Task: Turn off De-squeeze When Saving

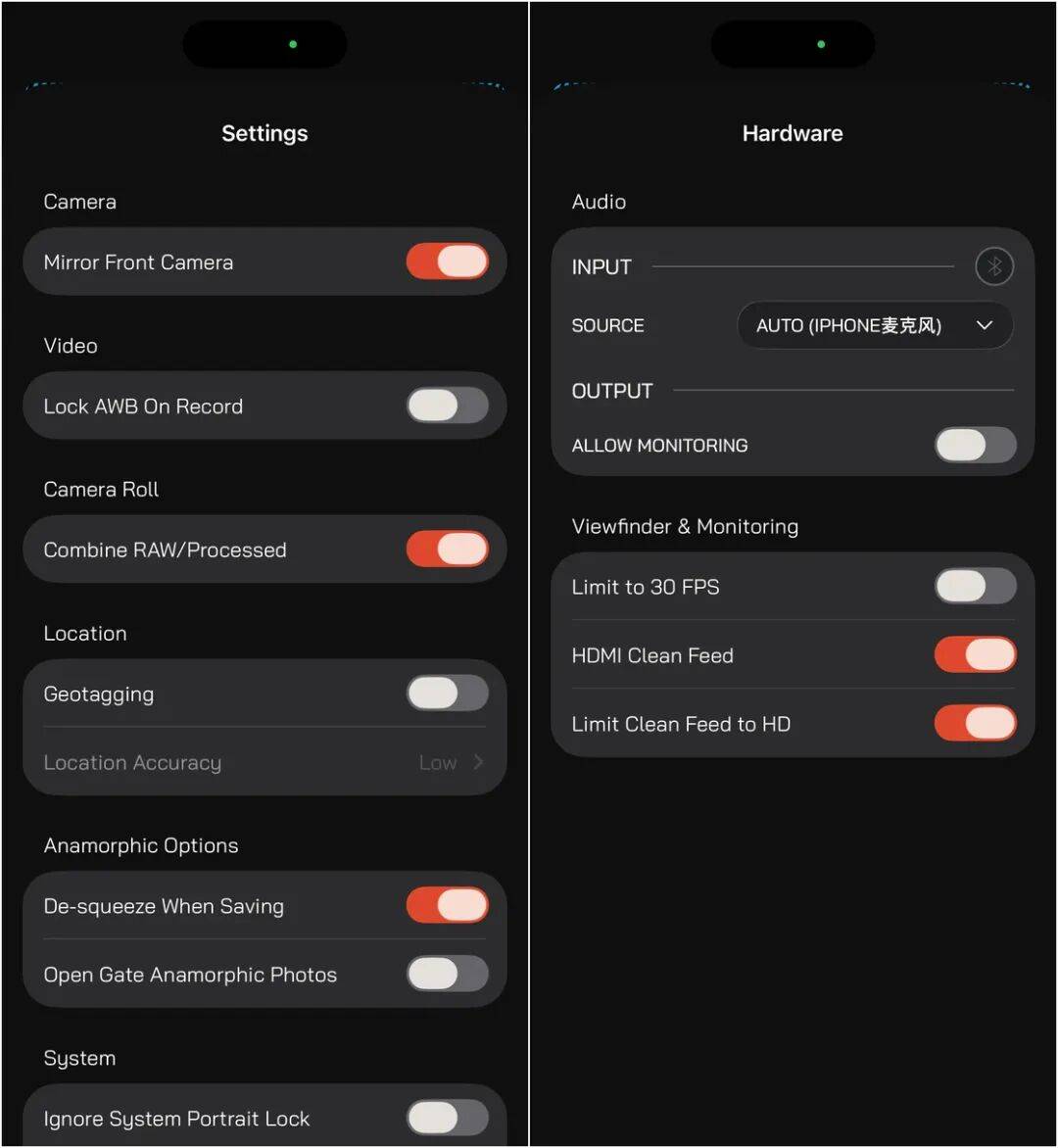Action: (448, 905)
